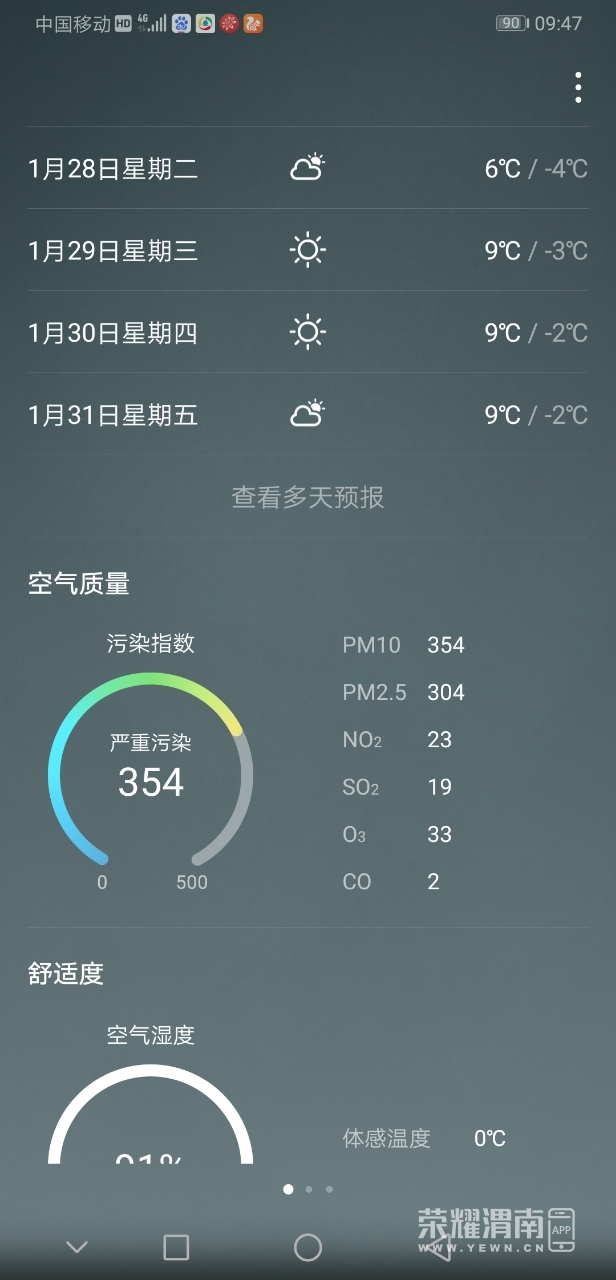Tap the home button in navigation bar
Viewport: 616px width, 1280px height.
308,1247
